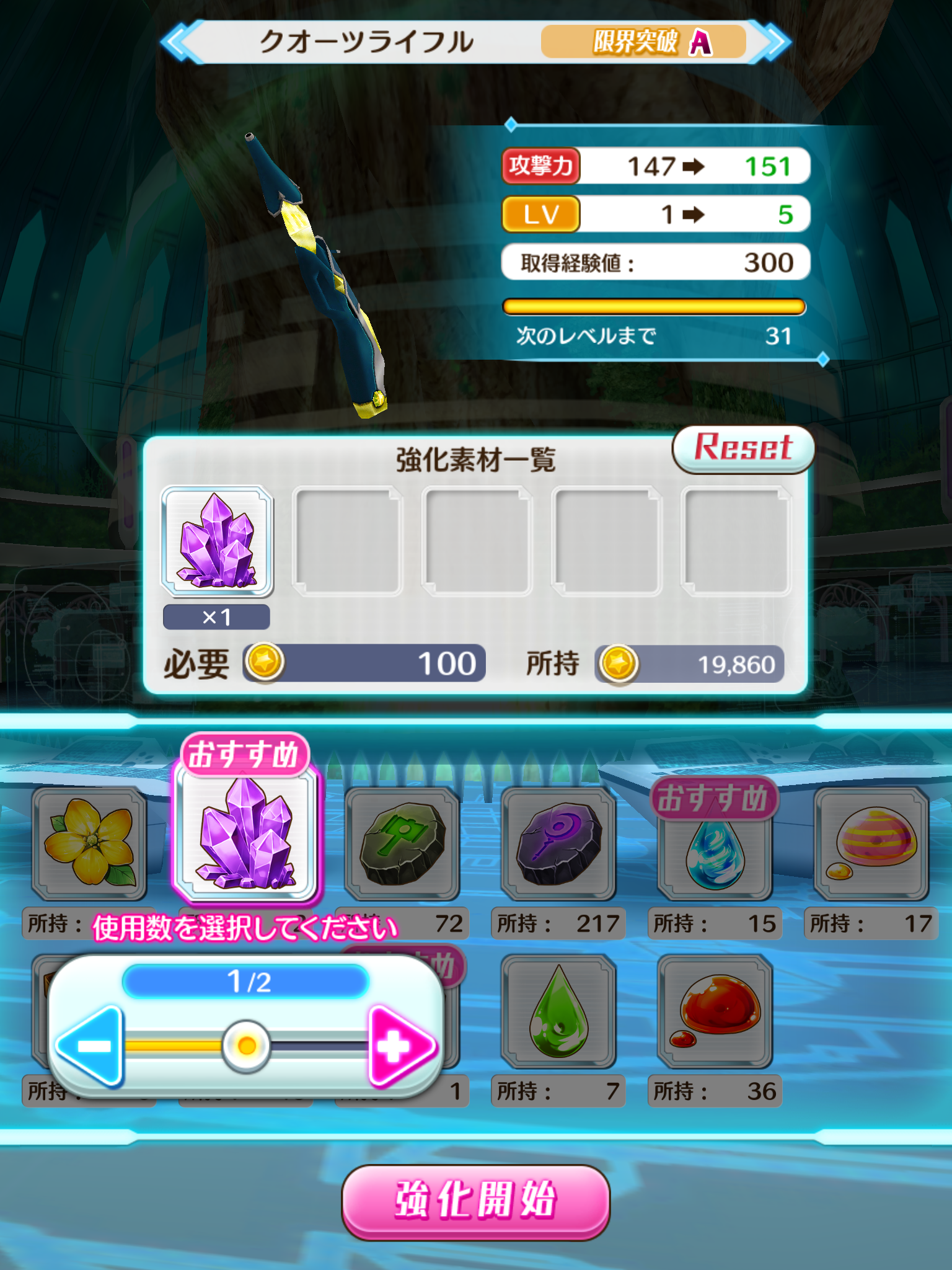Select the green hammer rune stone
Screen dimensions: 952x1270
point(402,843)
